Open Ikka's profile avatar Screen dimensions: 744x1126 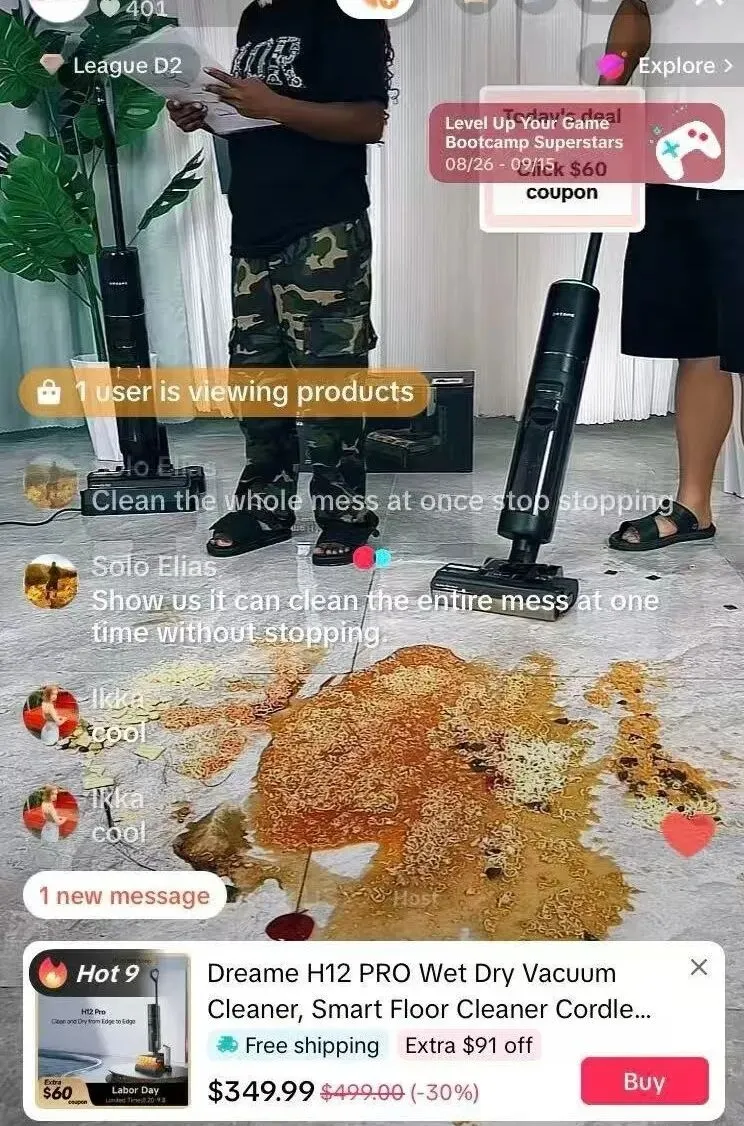coord(50,713)
